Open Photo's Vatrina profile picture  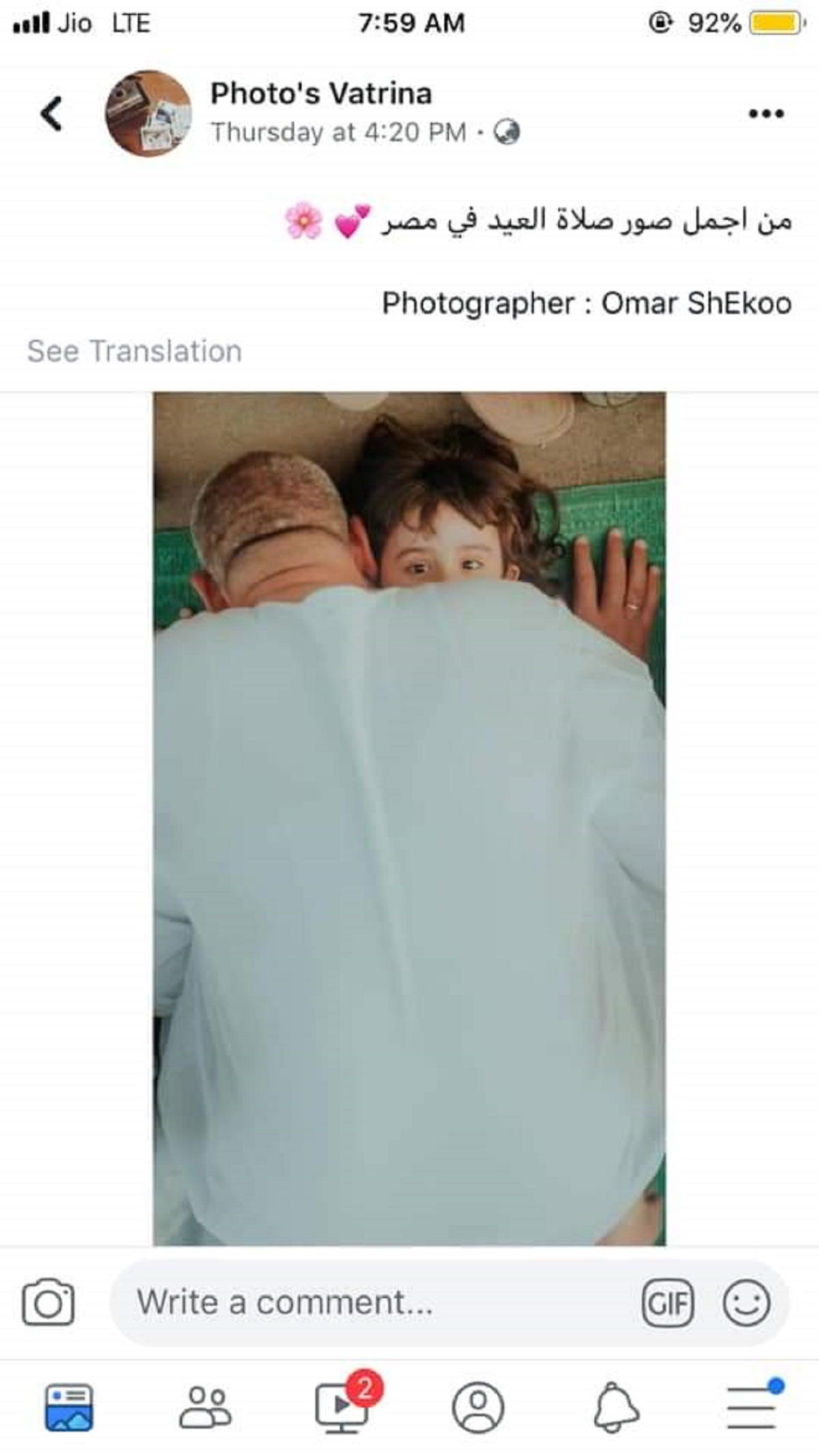[x=148, y=113]
